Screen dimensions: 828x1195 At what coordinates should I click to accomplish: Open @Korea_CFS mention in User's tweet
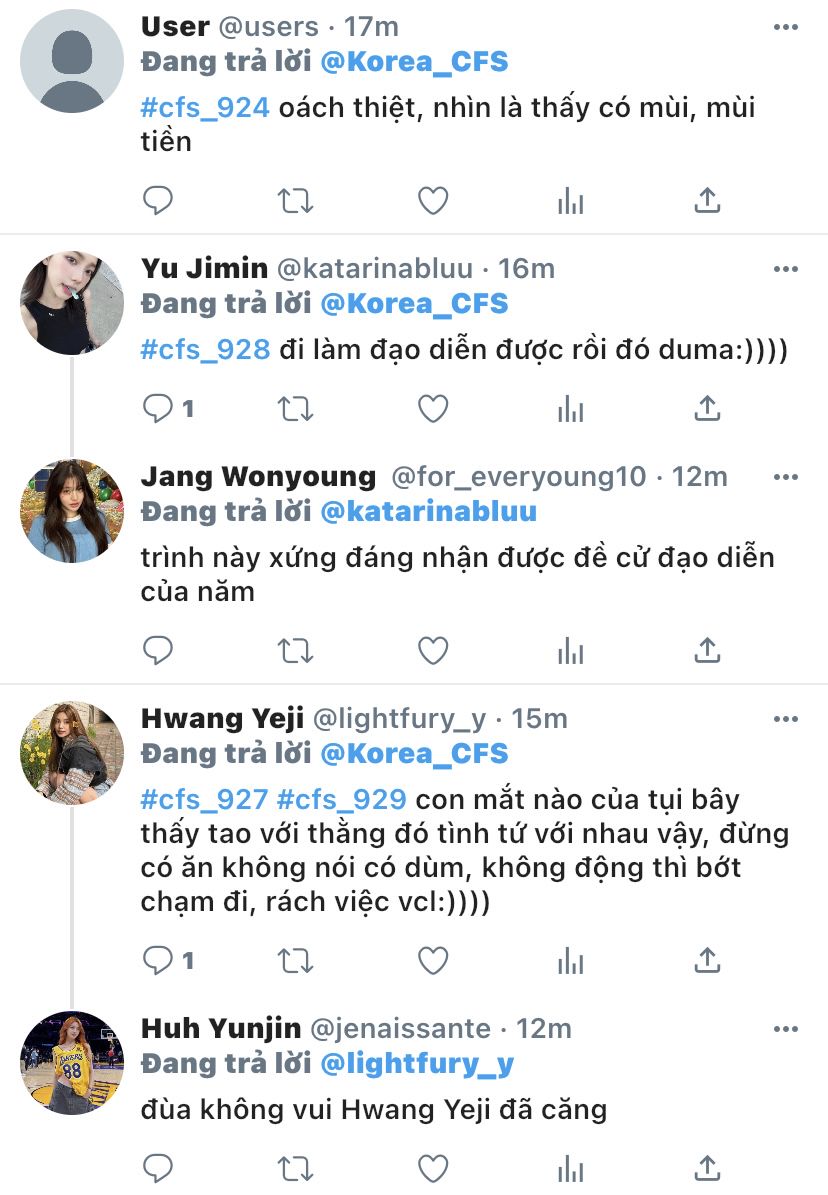point(413,61)
